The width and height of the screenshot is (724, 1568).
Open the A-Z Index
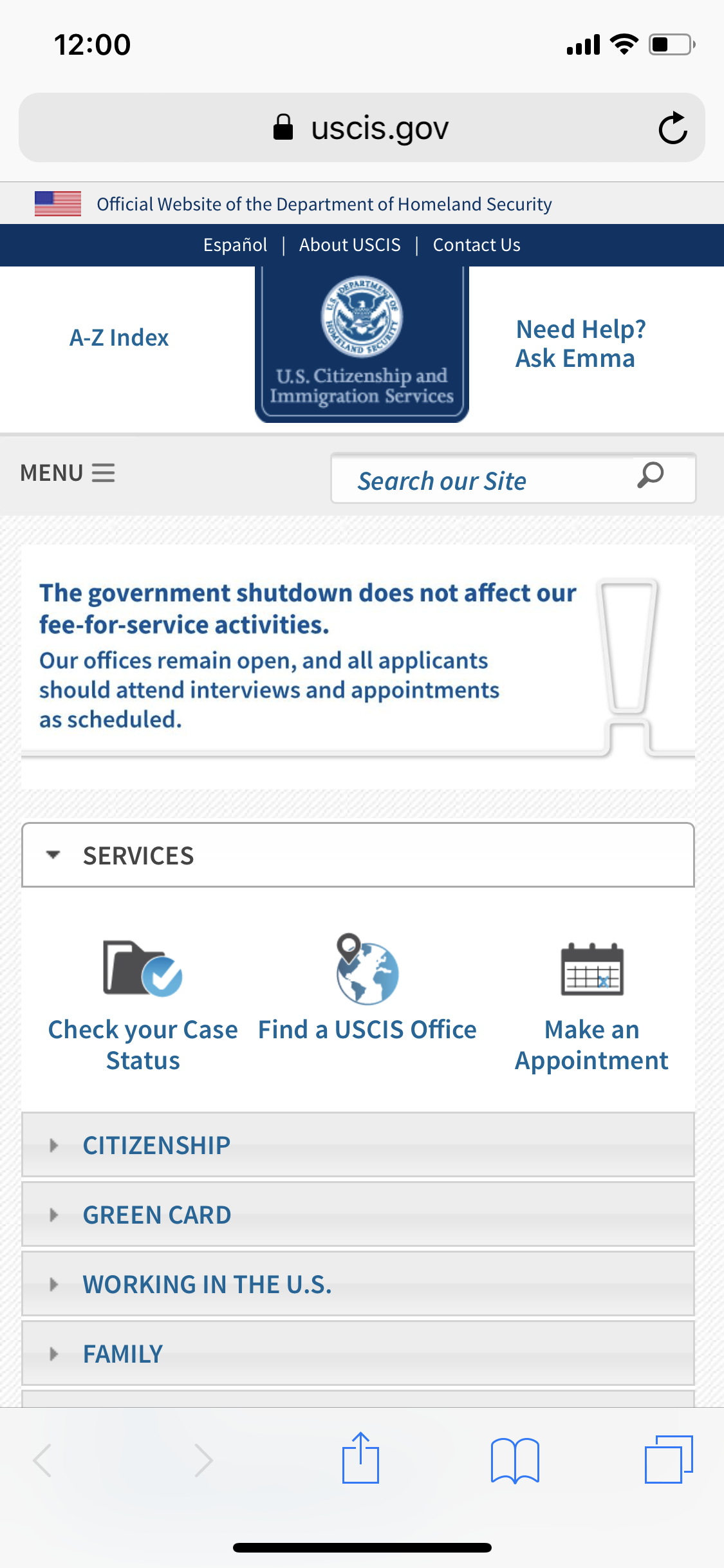click(119, 337)
